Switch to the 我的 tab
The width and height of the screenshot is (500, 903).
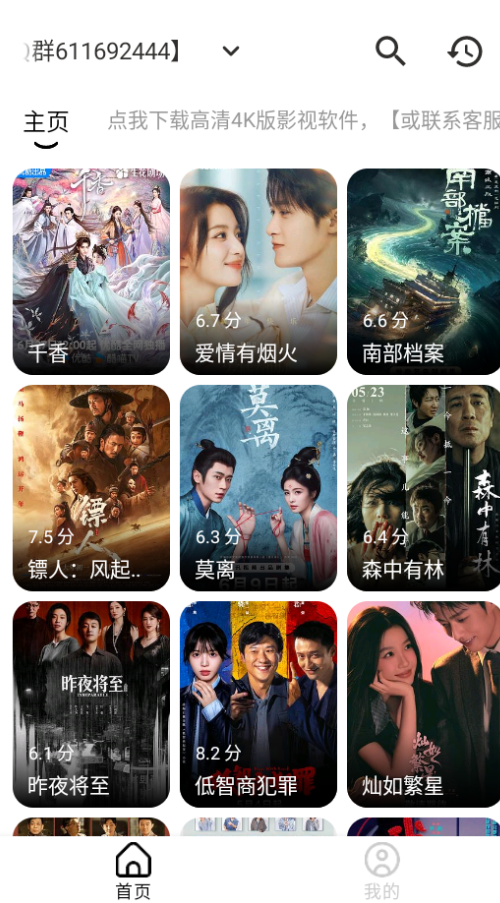(381, 870)
